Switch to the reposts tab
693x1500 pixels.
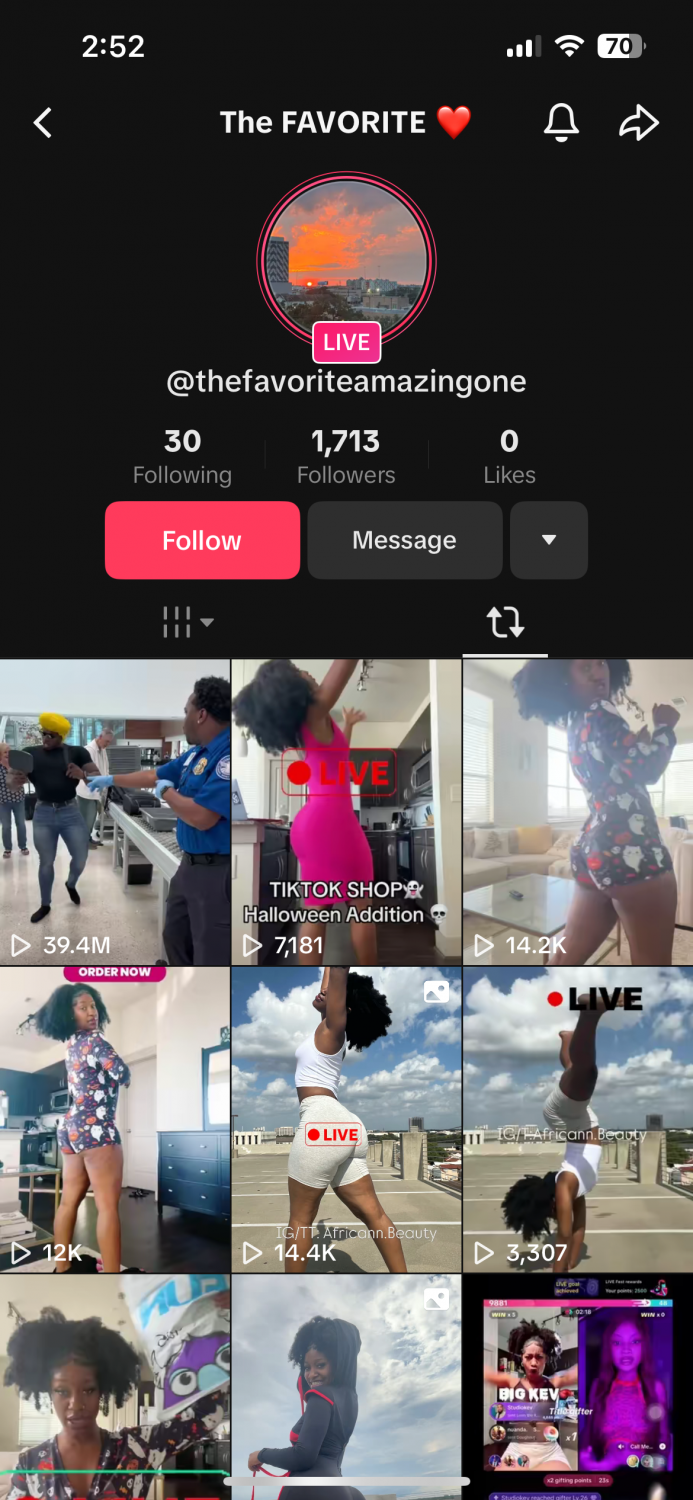coord(505,622)
